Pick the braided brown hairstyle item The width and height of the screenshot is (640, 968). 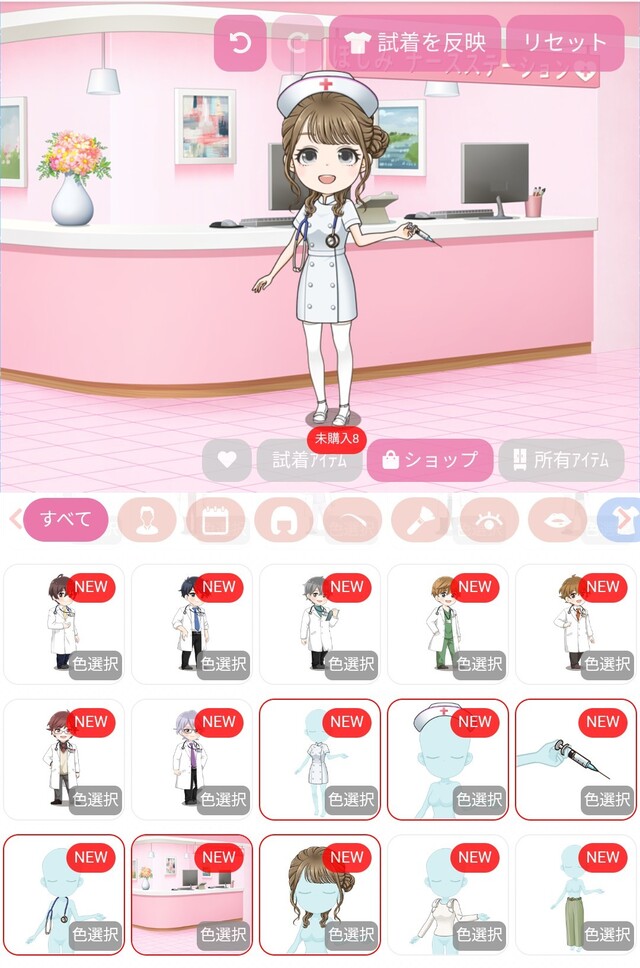tap(319, 894)
